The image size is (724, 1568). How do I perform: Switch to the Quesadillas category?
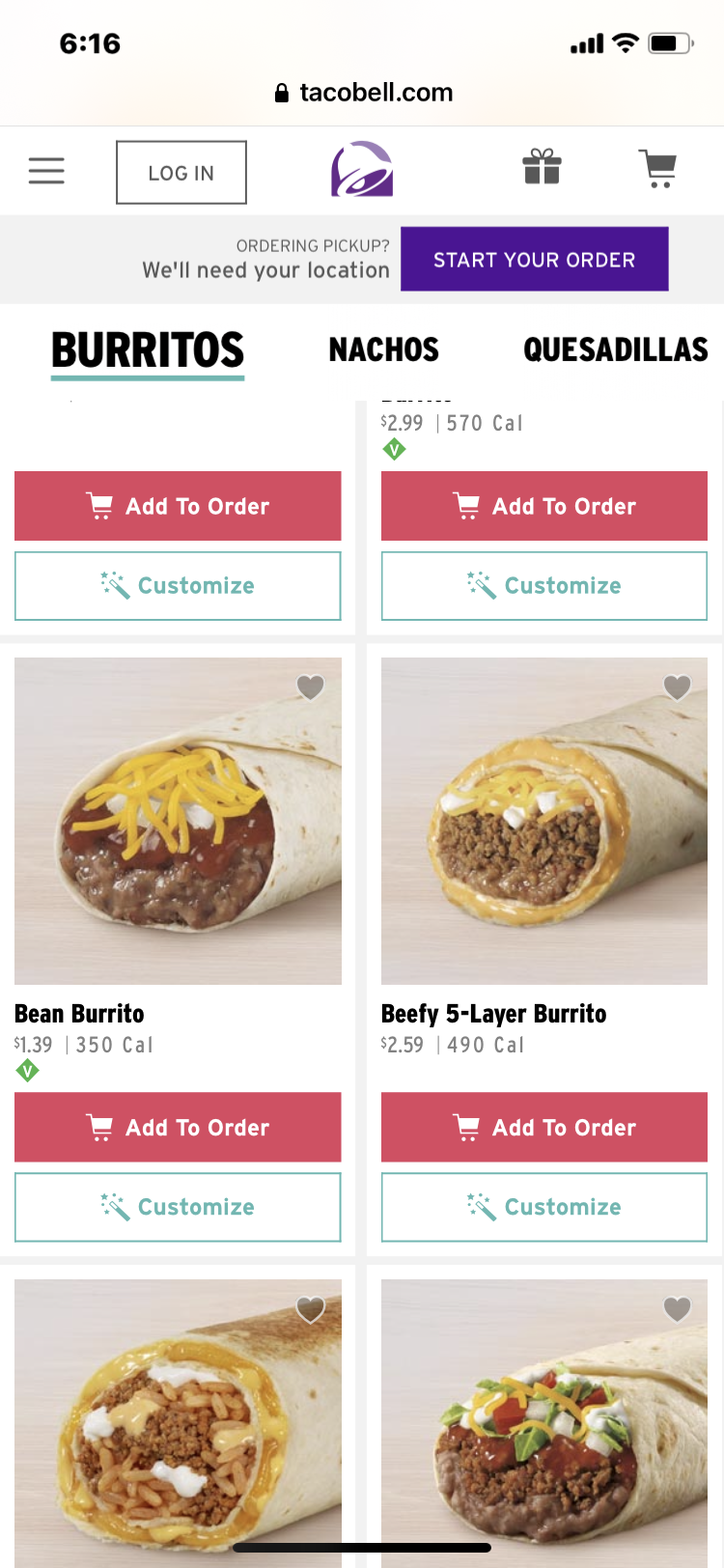coord(615,350)
